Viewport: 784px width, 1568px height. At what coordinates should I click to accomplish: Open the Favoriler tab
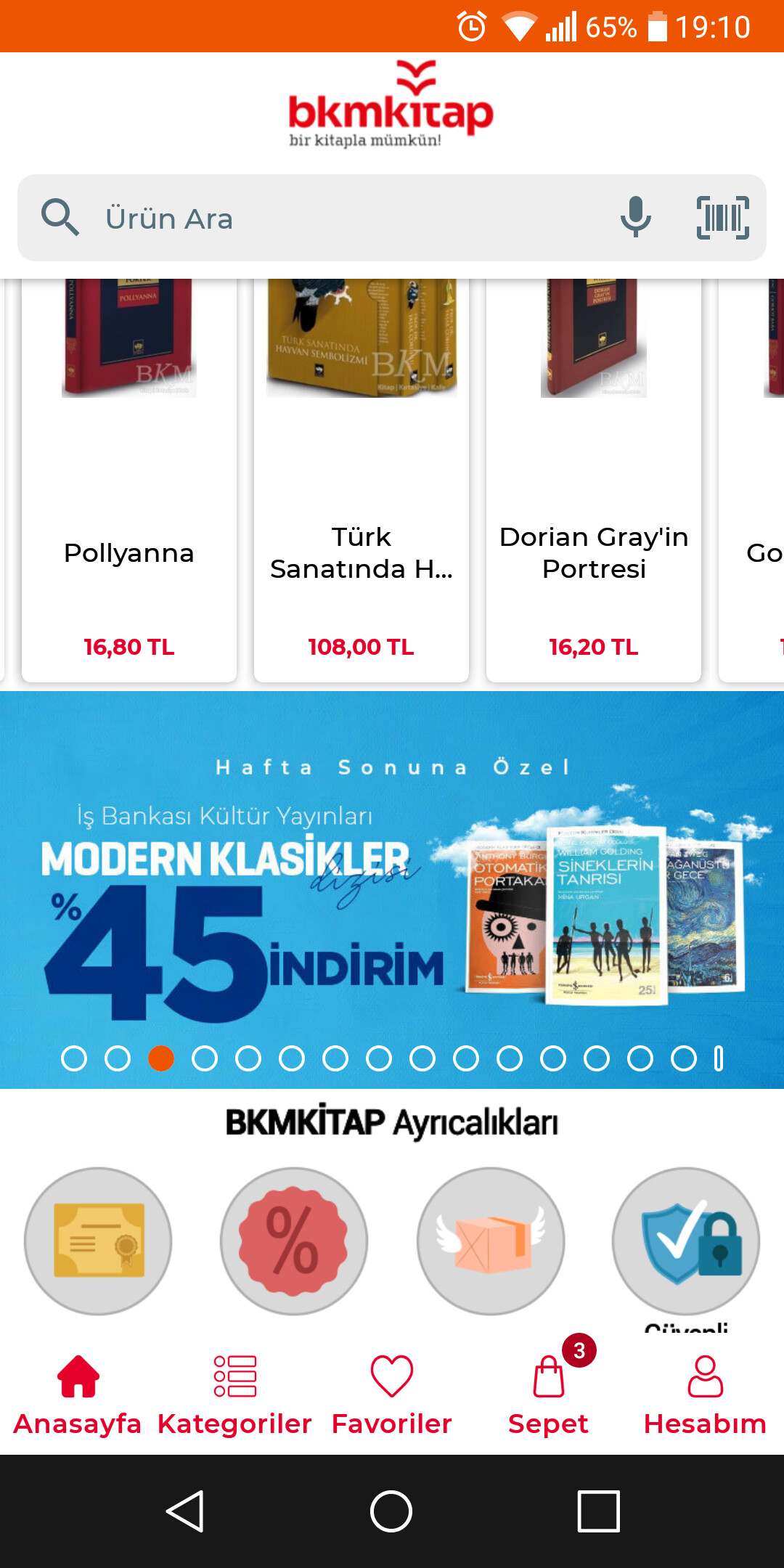pyautogui.click(x=392, y=1395)
